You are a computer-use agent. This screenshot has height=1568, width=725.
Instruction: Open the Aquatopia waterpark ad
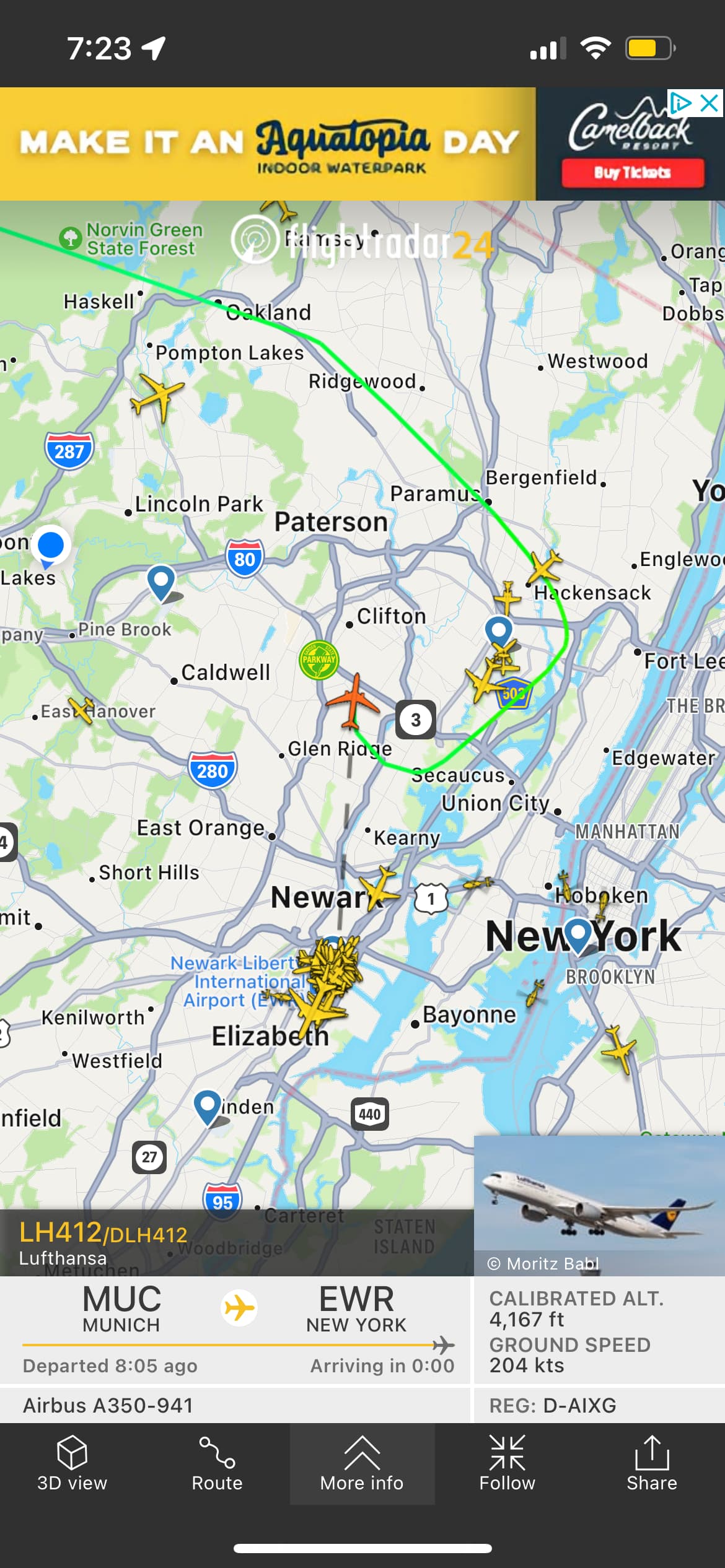(x=266, y=144)
